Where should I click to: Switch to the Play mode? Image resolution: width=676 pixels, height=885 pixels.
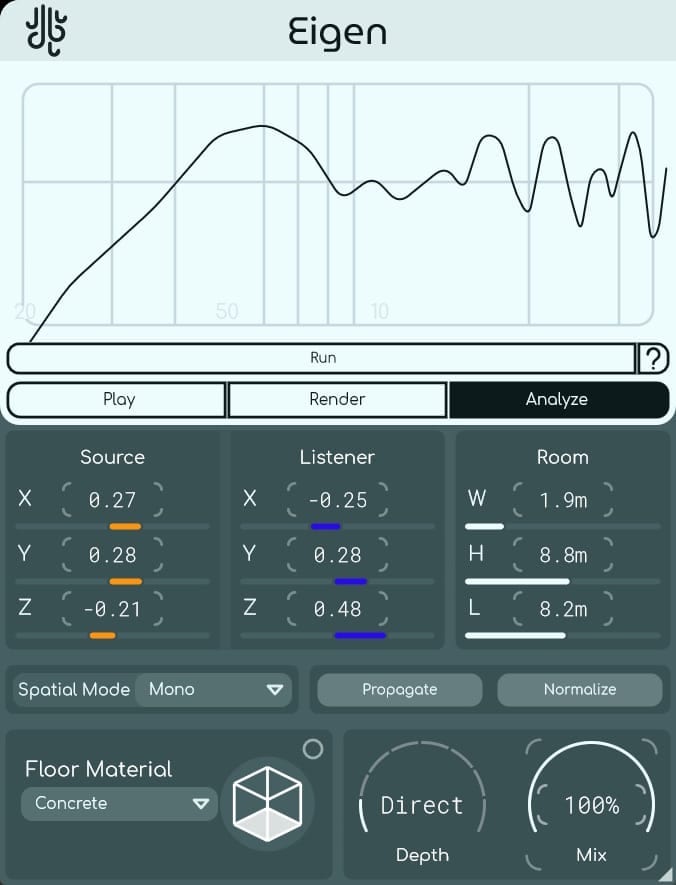(117, 400)
